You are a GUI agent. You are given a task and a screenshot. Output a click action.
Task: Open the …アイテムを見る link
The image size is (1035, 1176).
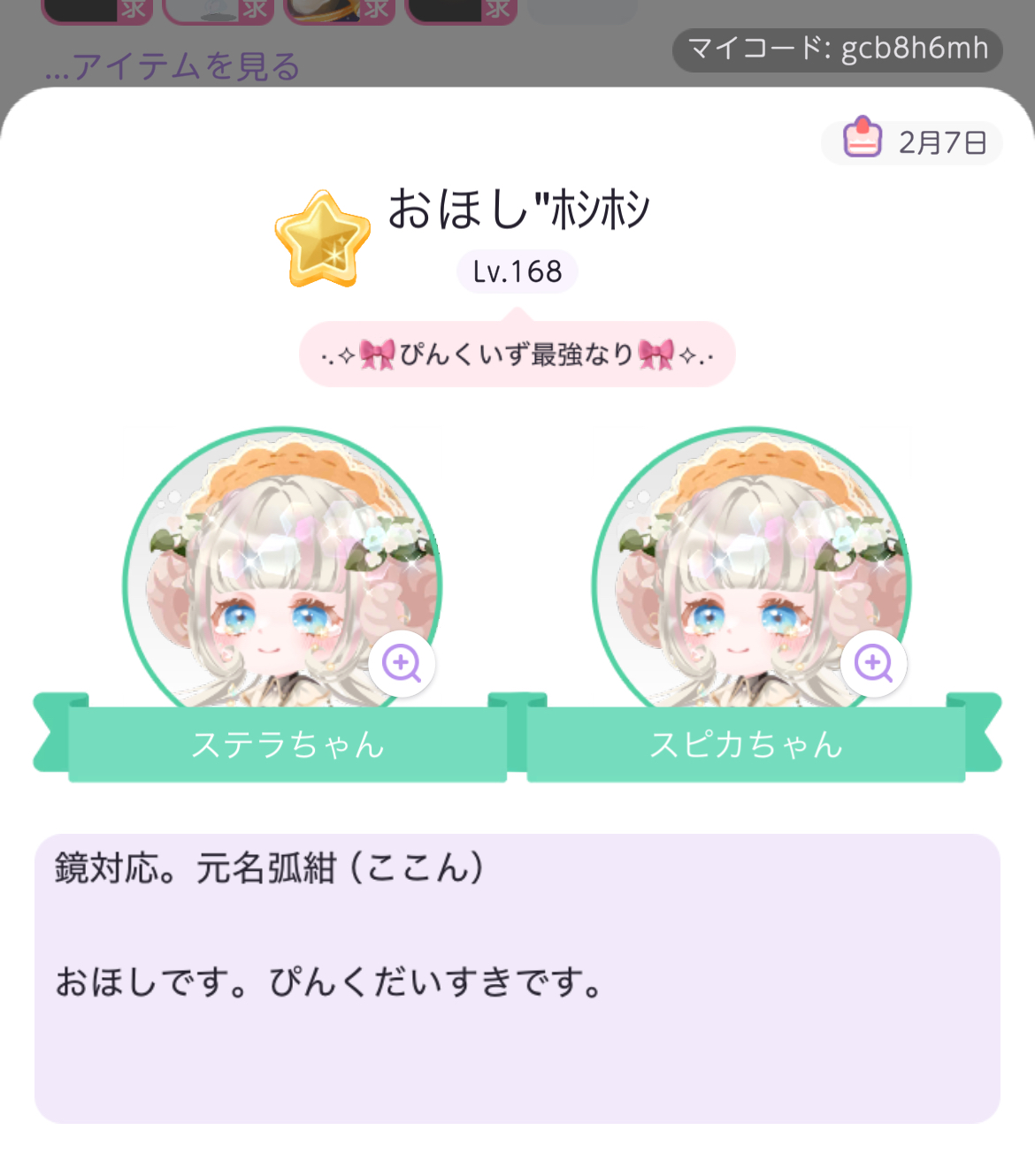[x=173, y=66]
